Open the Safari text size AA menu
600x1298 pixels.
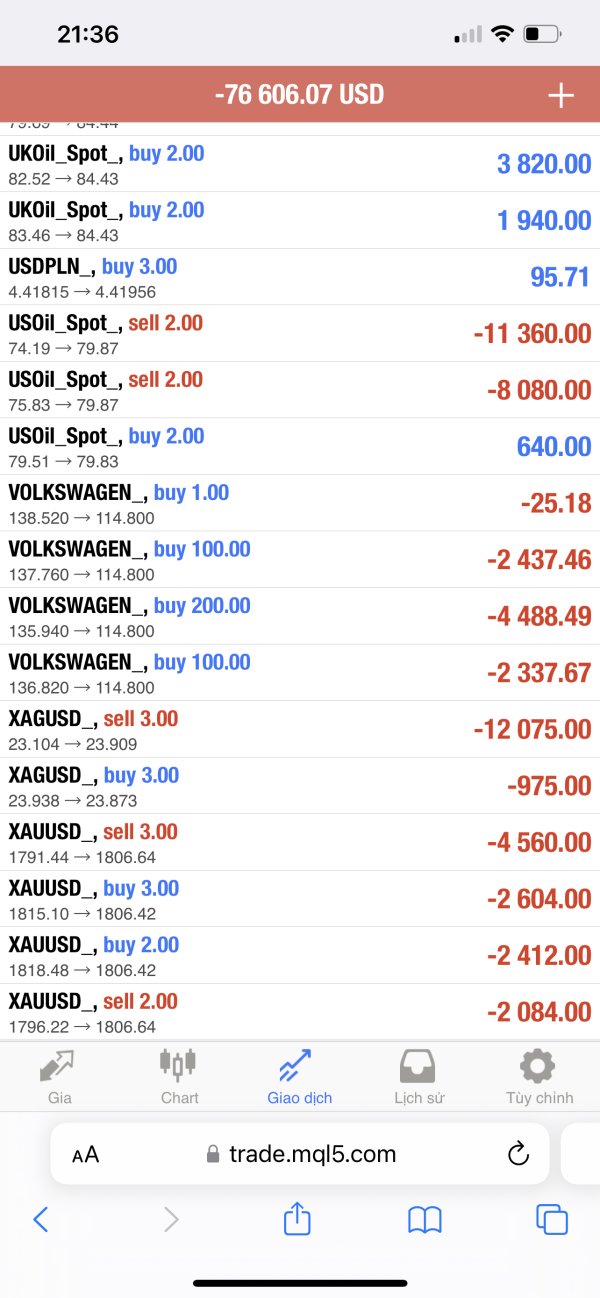[86, 1155]
